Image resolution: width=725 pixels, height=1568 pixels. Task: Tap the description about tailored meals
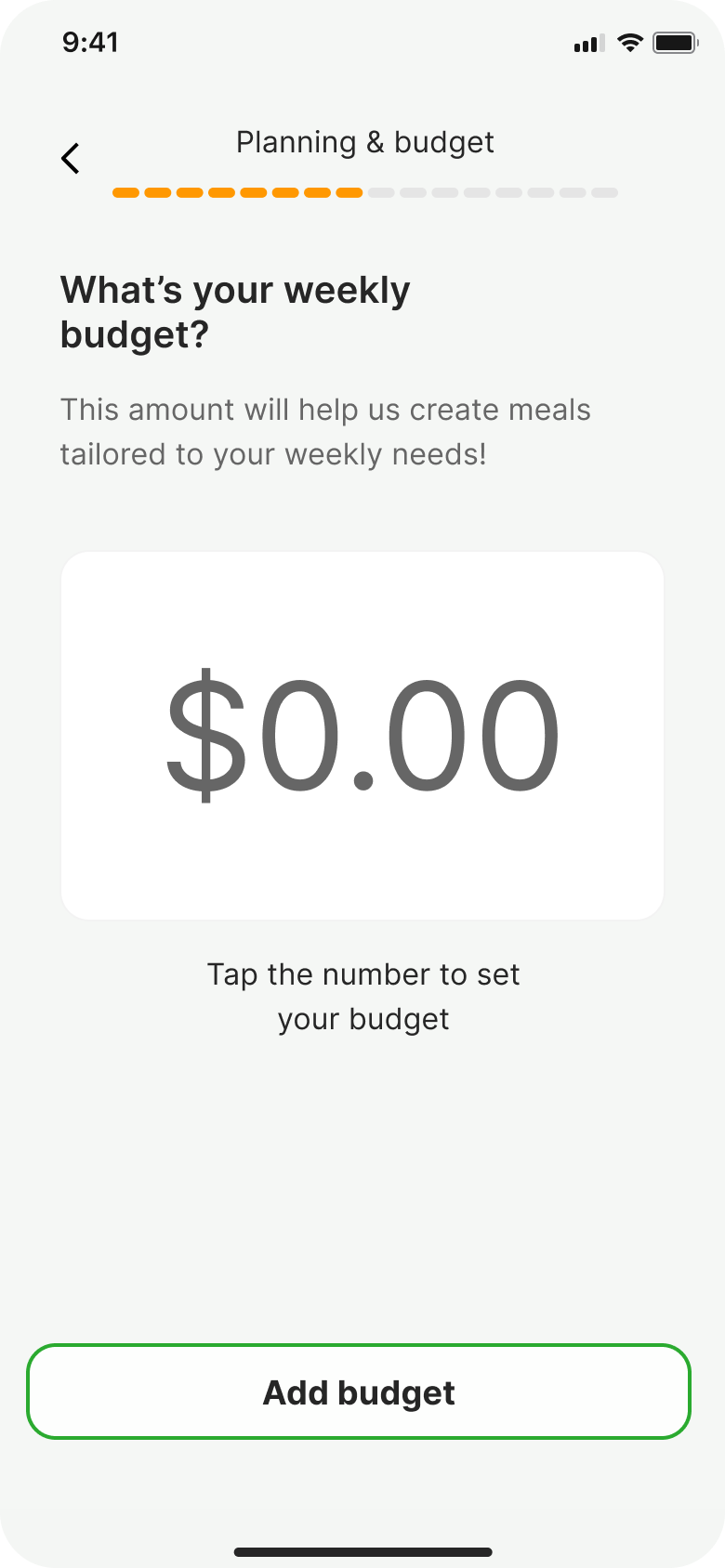point(325,431)
